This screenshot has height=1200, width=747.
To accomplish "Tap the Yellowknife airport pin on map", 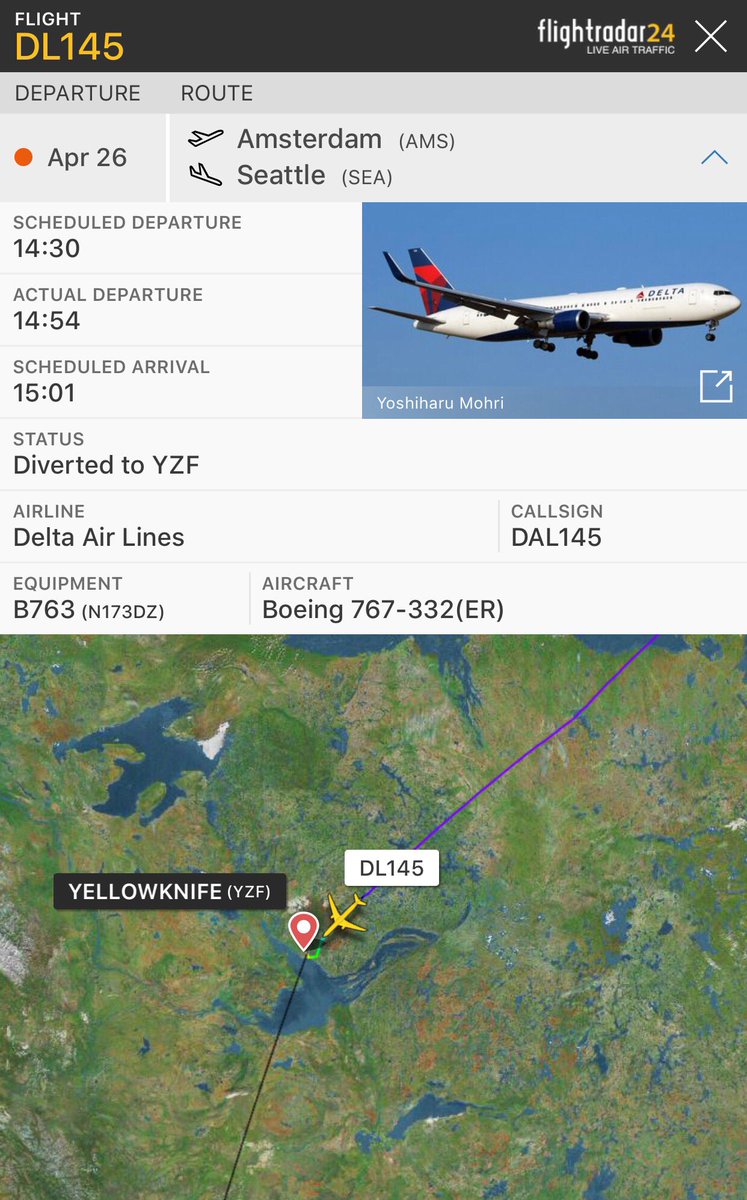I will pos(303,929).
